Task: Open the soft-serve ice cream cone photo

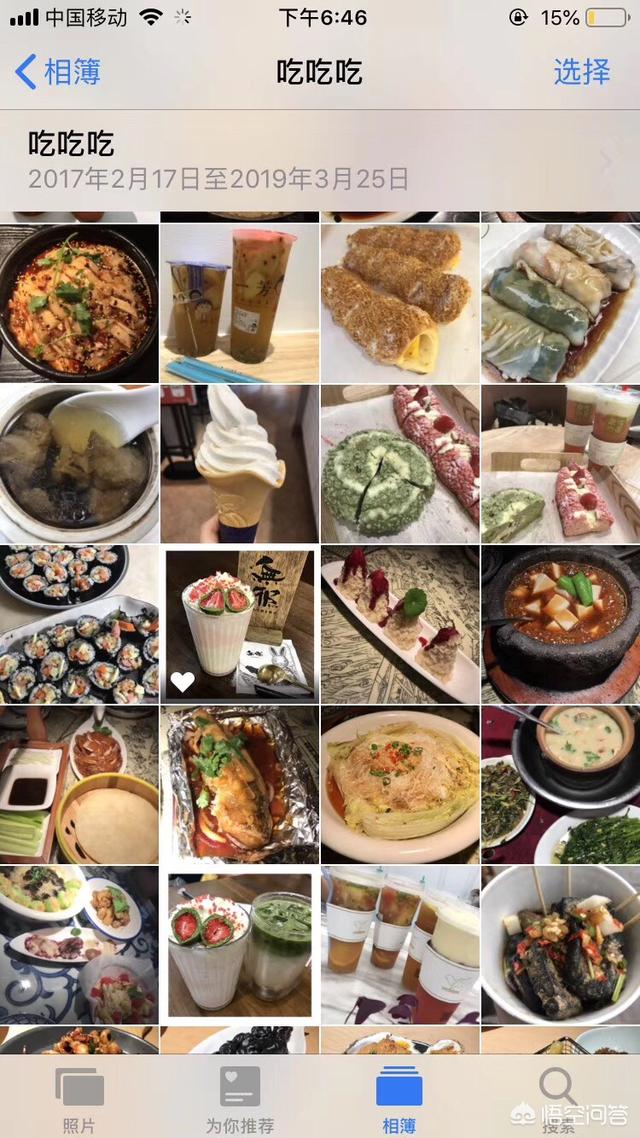Action: pyautogui.click(x=239, y=463)
